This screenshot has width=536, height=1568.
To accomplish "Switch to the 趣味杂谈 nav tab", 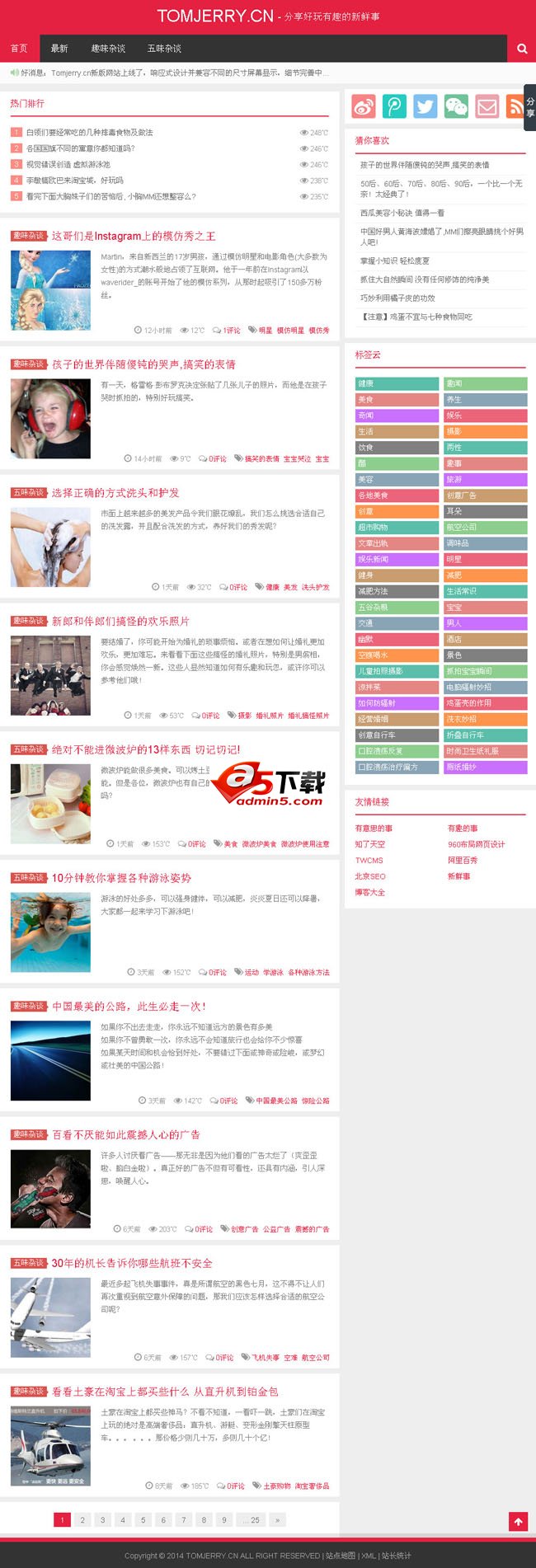I will pos(108,49).
